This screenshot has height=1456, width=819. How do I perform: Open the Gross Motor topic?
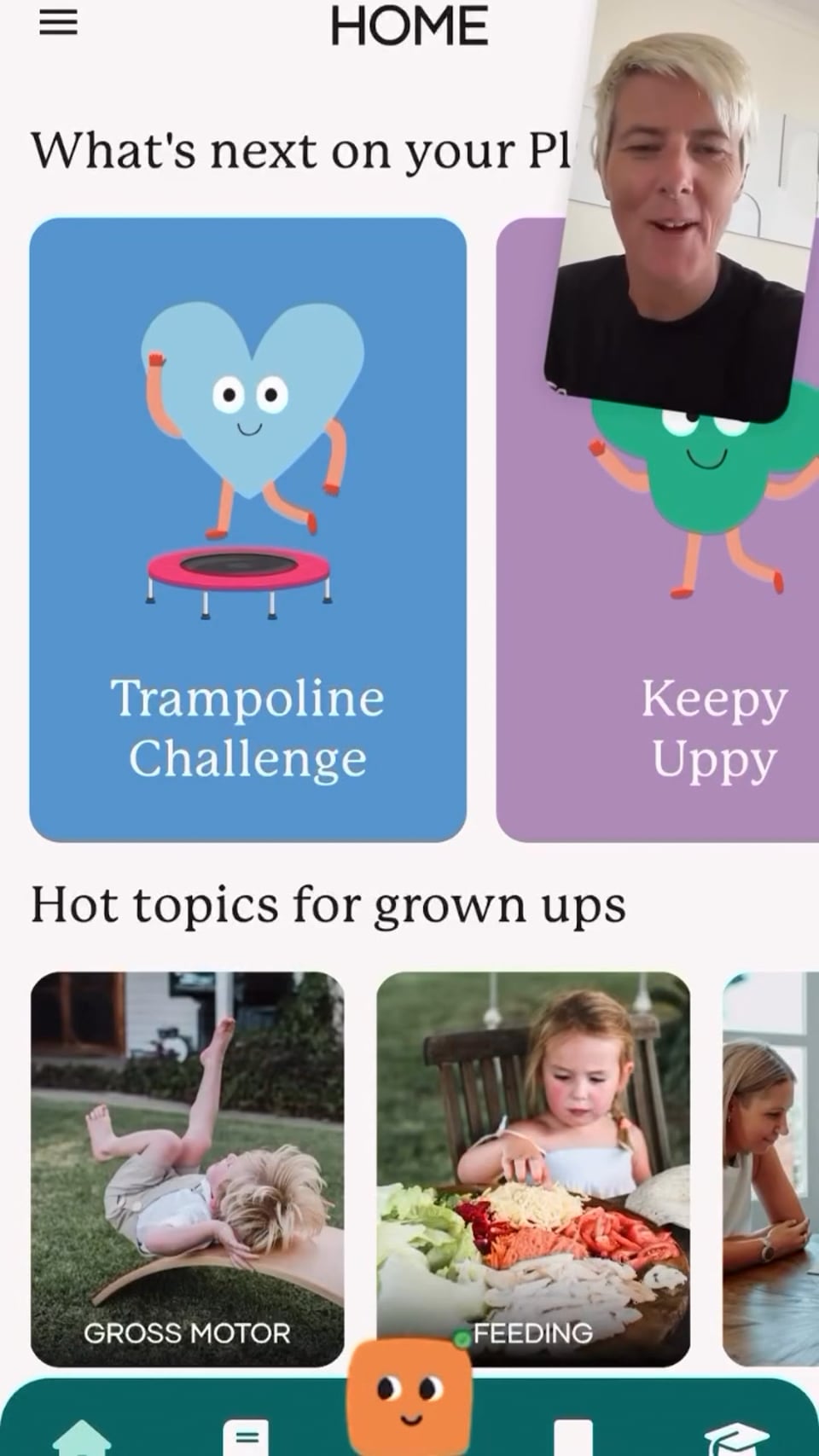[x=188, y=1169]
